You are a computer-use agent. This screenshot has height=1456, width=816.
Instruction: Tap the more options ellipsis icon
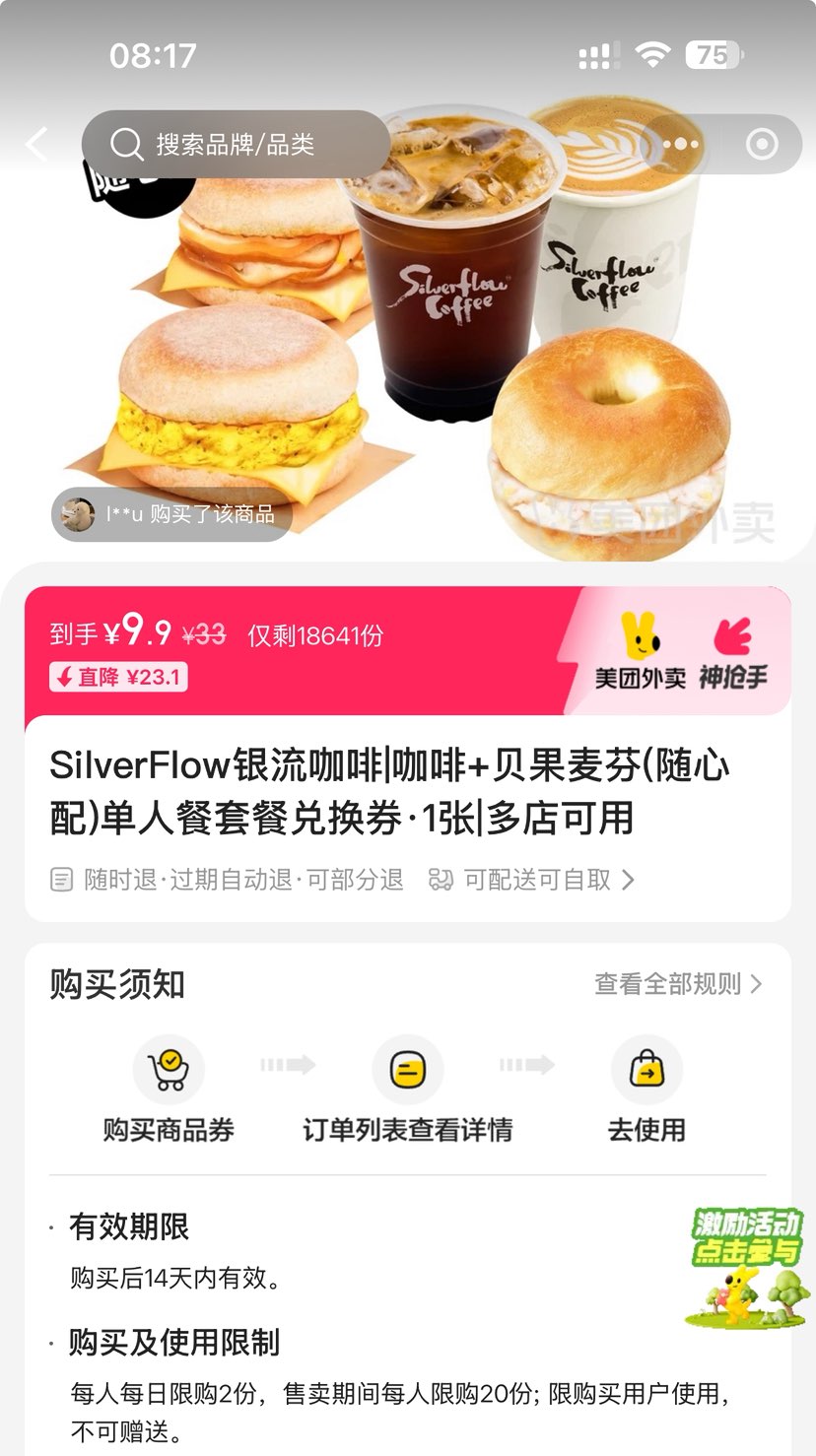coord(678,144)
